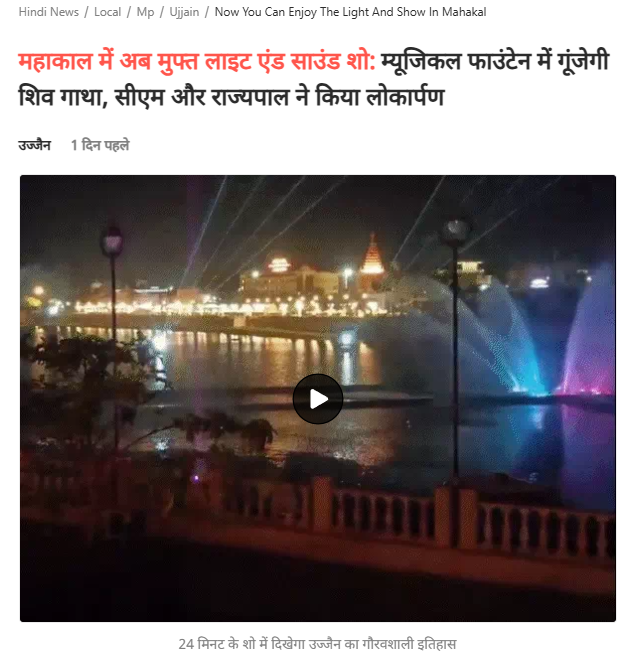Screen dimensions: 624x653
Task: Go to the Local breadcrumb section
Action: (108, 12)
